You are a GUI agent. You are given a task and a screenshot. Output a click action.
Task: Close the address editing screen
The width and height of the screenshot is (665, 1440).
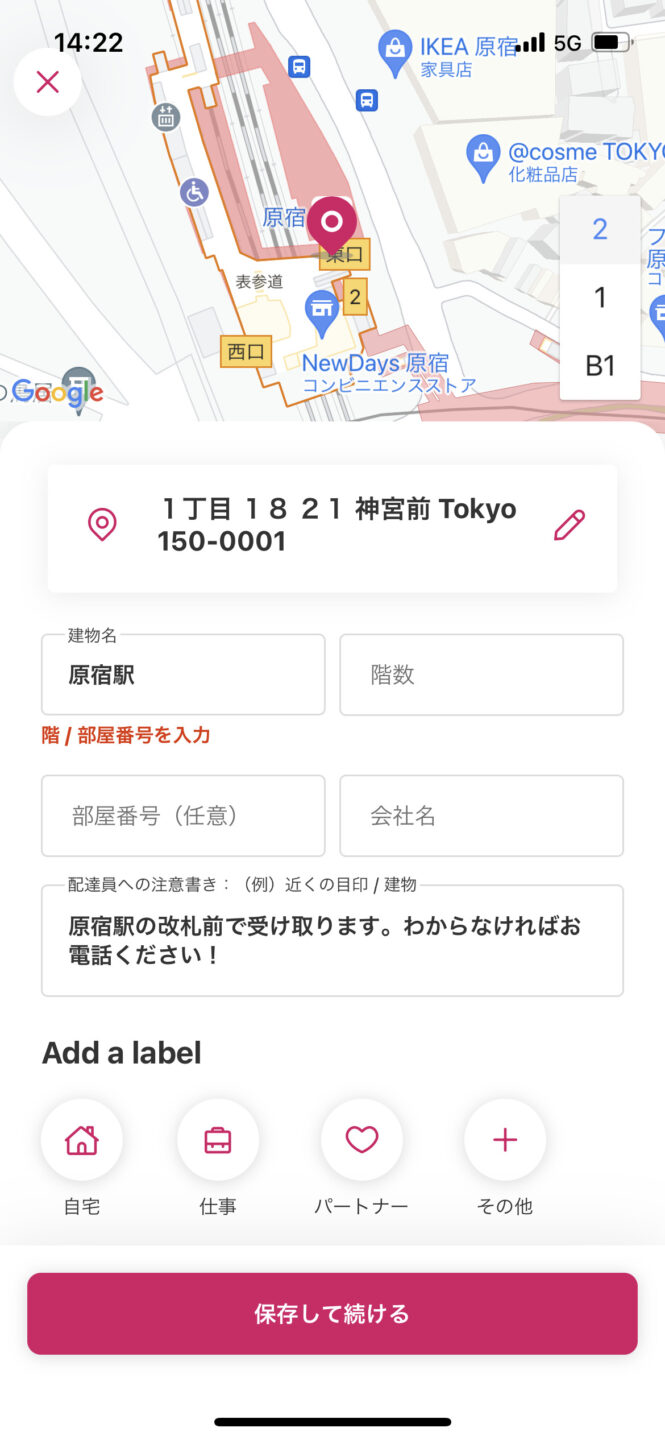tap(48, 82)
